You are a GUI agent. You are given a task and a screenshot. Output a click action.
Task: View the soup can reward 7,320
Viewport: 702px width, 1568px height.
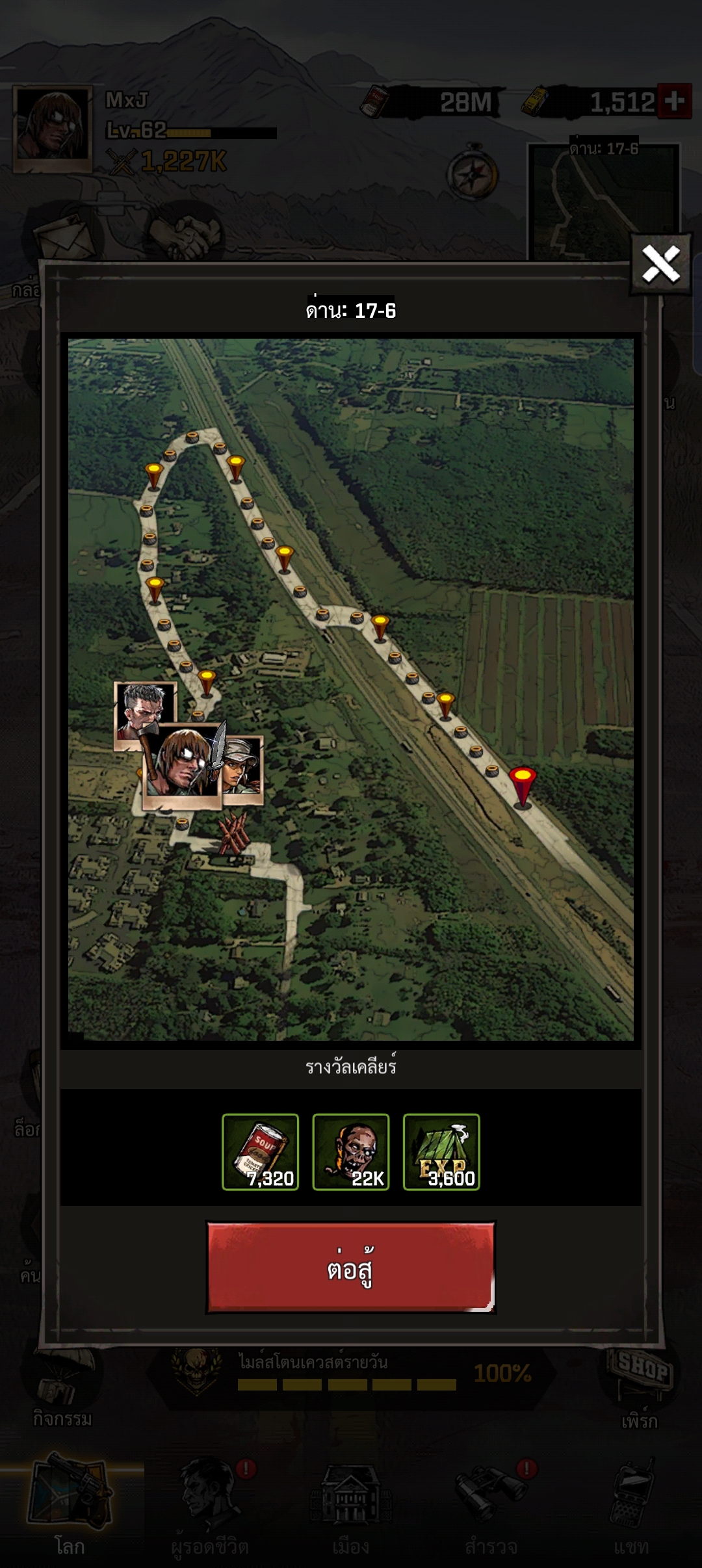[260, 1152]
